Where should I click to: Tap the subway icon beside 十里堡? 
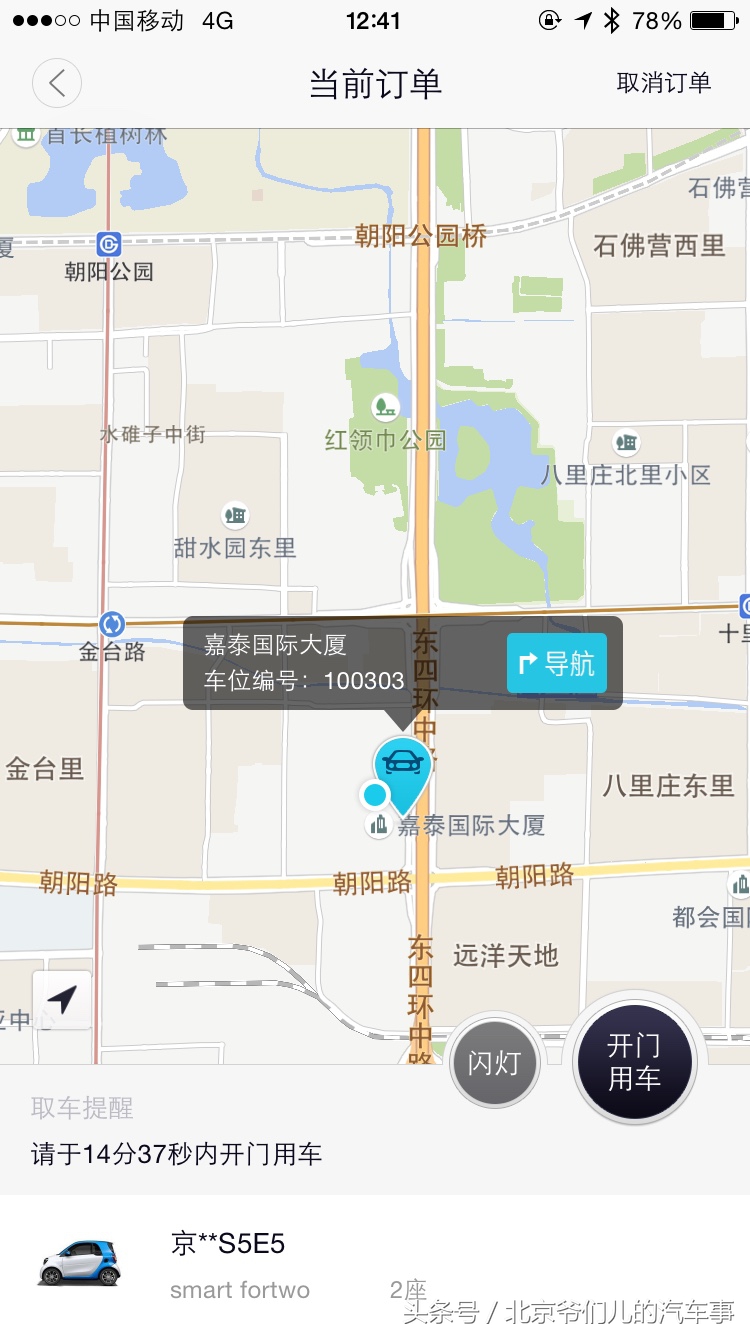coord(745,604)
